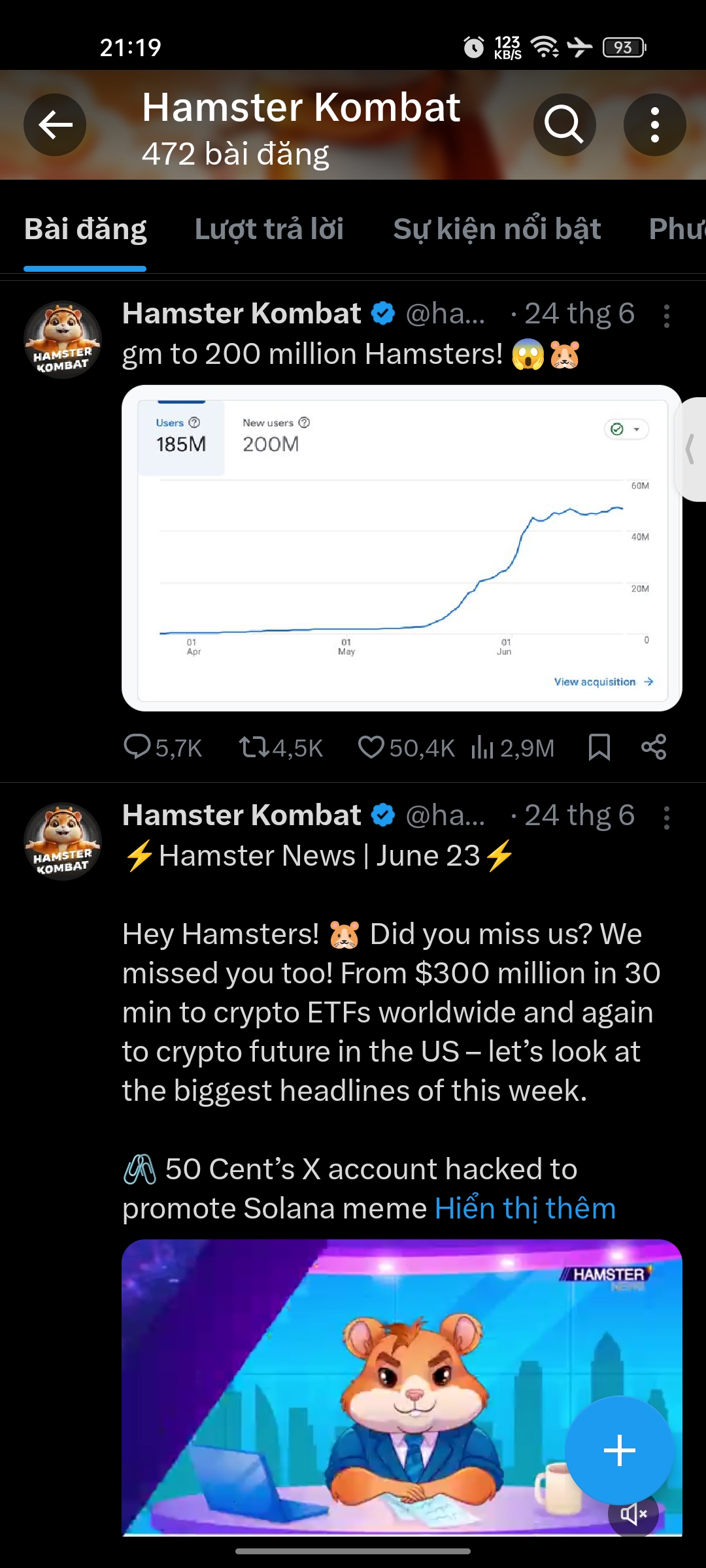The height and width of the screenshot is (1568, 706).
Task: Open the Sự kiện nổi bật tab
Action: (497, 229)
